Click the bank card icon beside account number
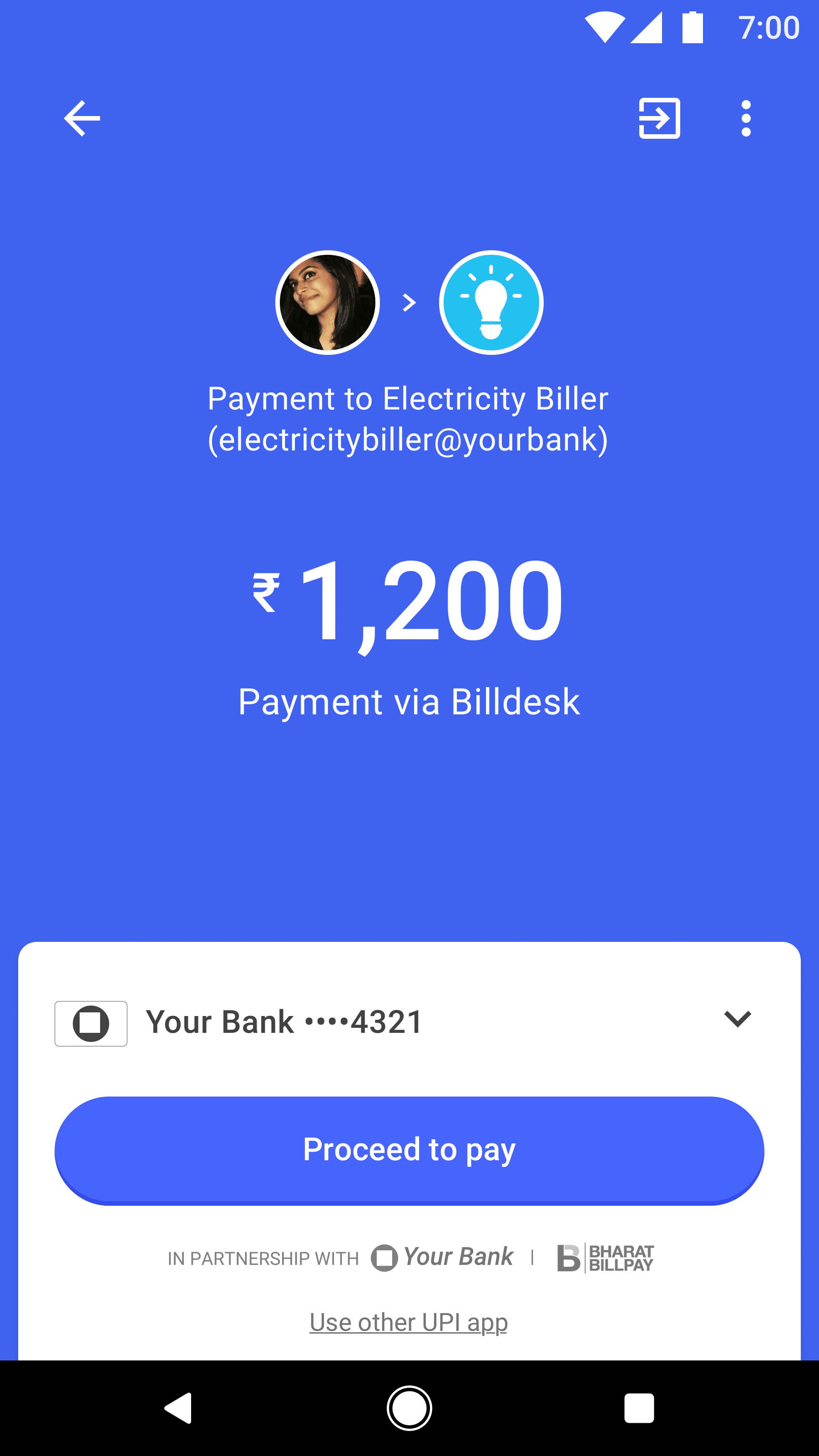819x1456 pixels. 91,1021
